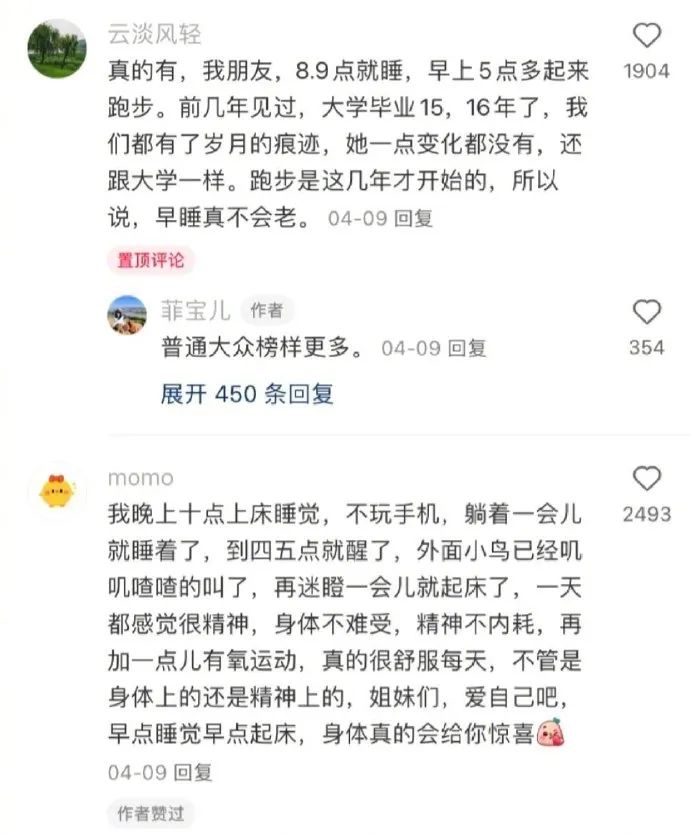Open 云淡风轻's profile avatar
This screenshot has width=690, height=835.
[x=56, y=48]
